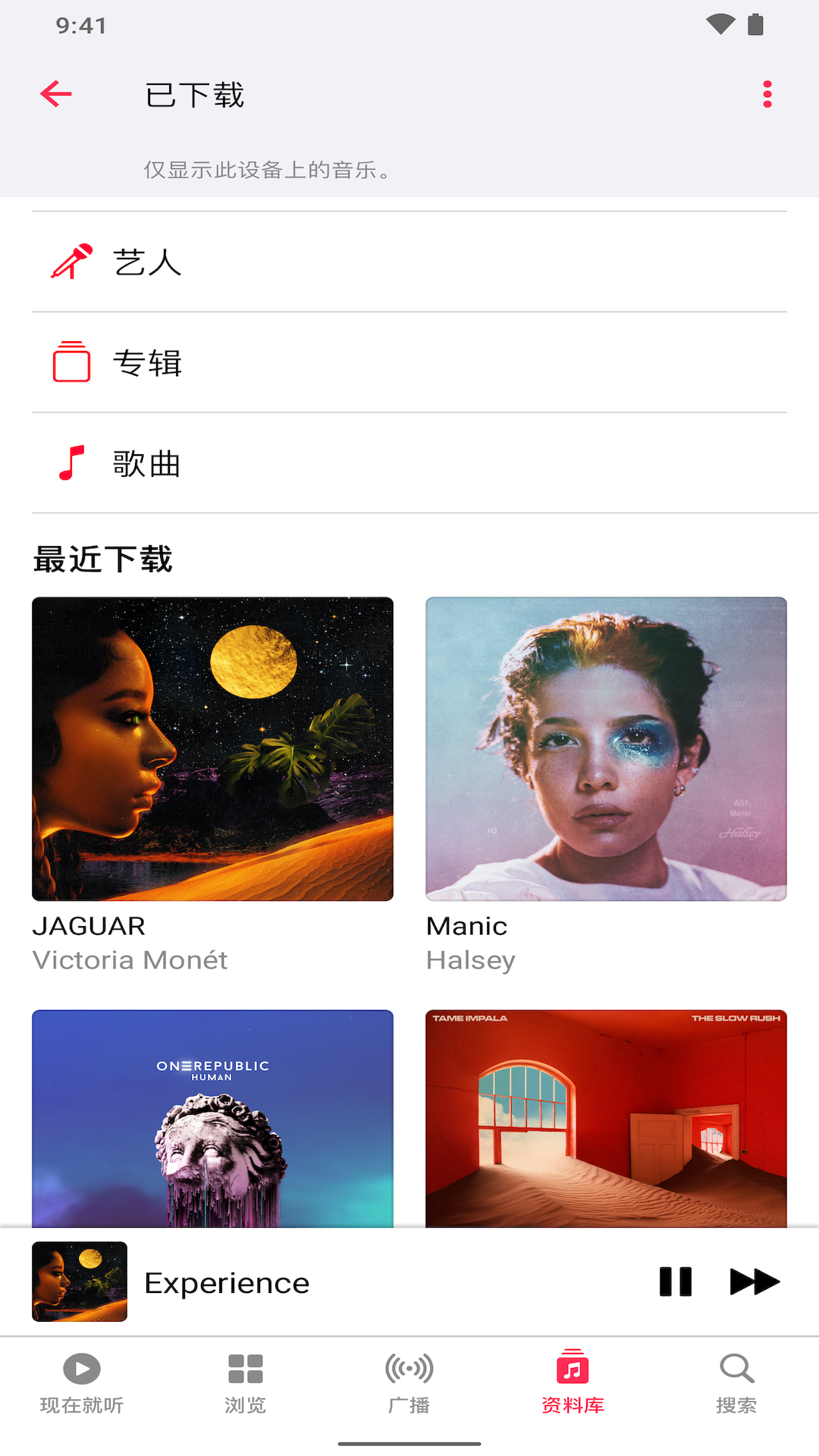The image size is (819, 1456).
Task: Tap the Victoria Monét artist label
Action: tap(130, 959)
